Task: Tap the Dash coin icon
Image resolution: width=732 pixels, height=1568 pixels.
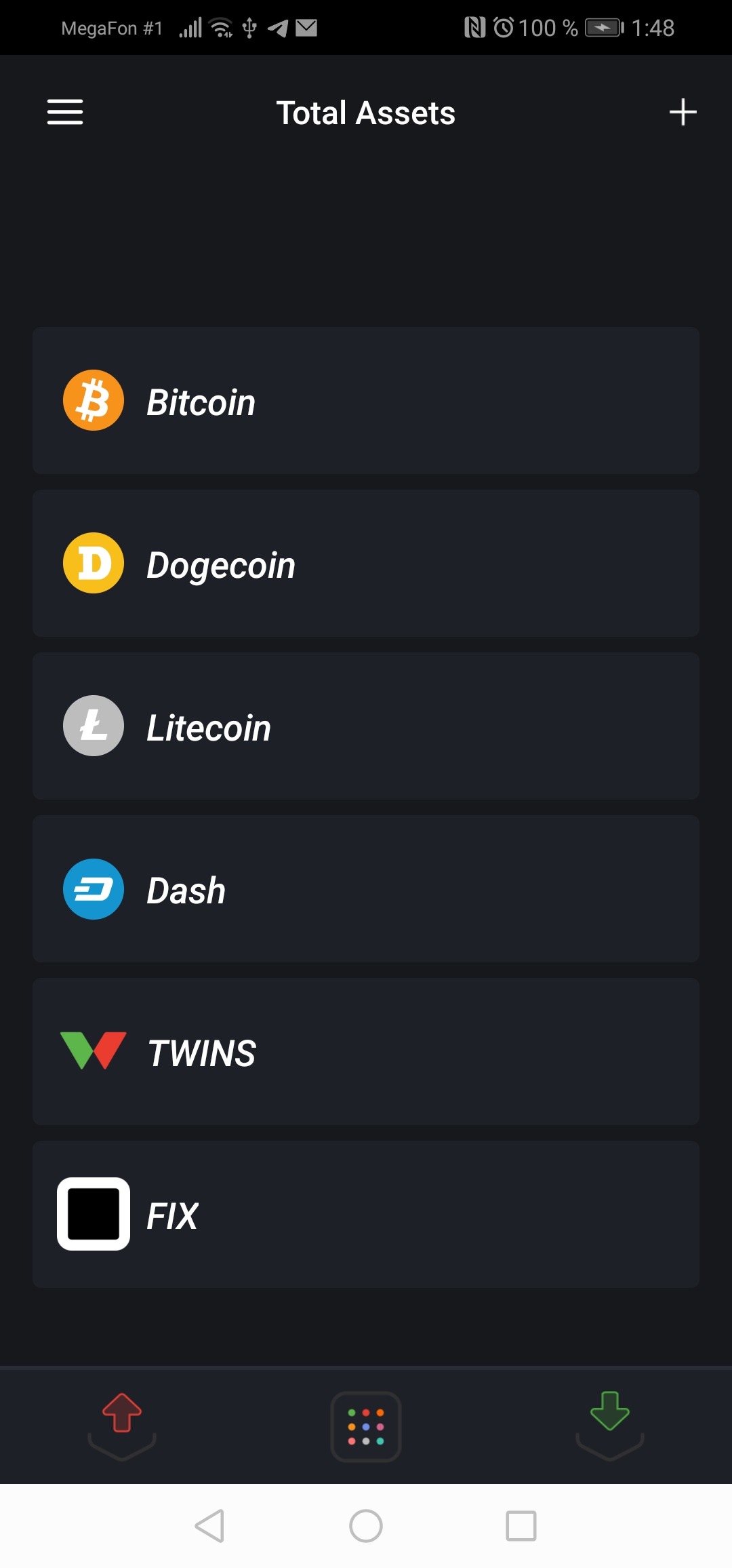Action: click(94, 888)
